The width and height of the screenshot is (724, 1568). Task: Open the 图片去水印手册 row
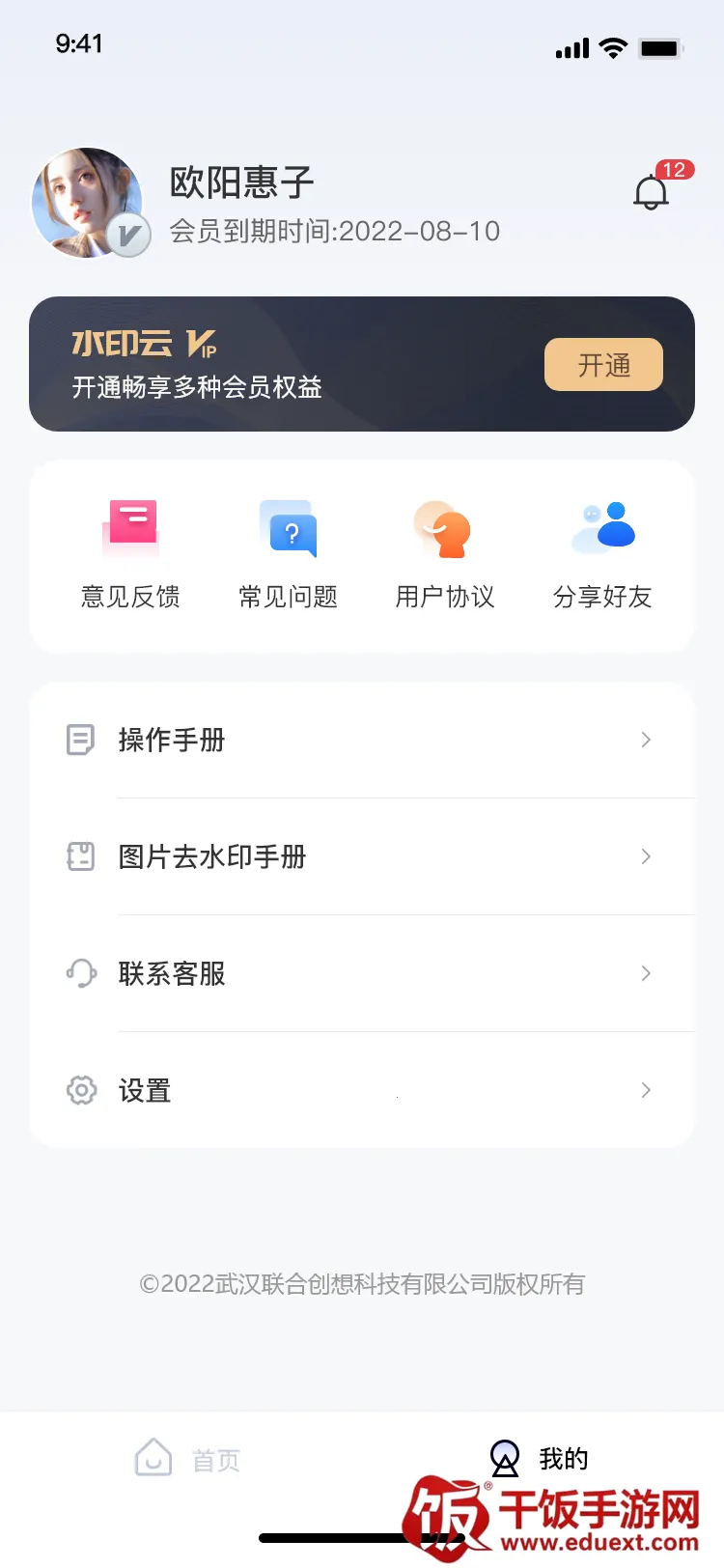[362, 857]
